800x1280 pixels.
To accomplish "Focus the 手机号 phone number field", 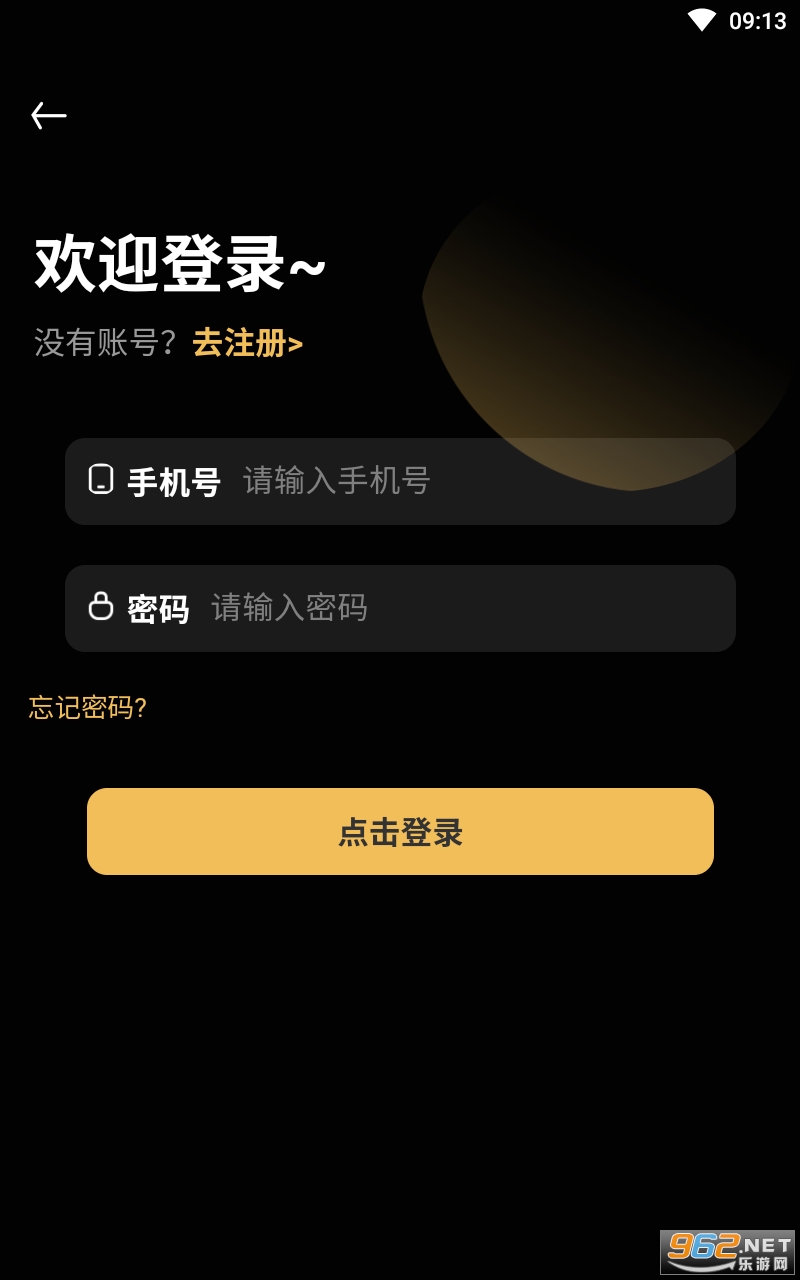I will click(400, 481).
